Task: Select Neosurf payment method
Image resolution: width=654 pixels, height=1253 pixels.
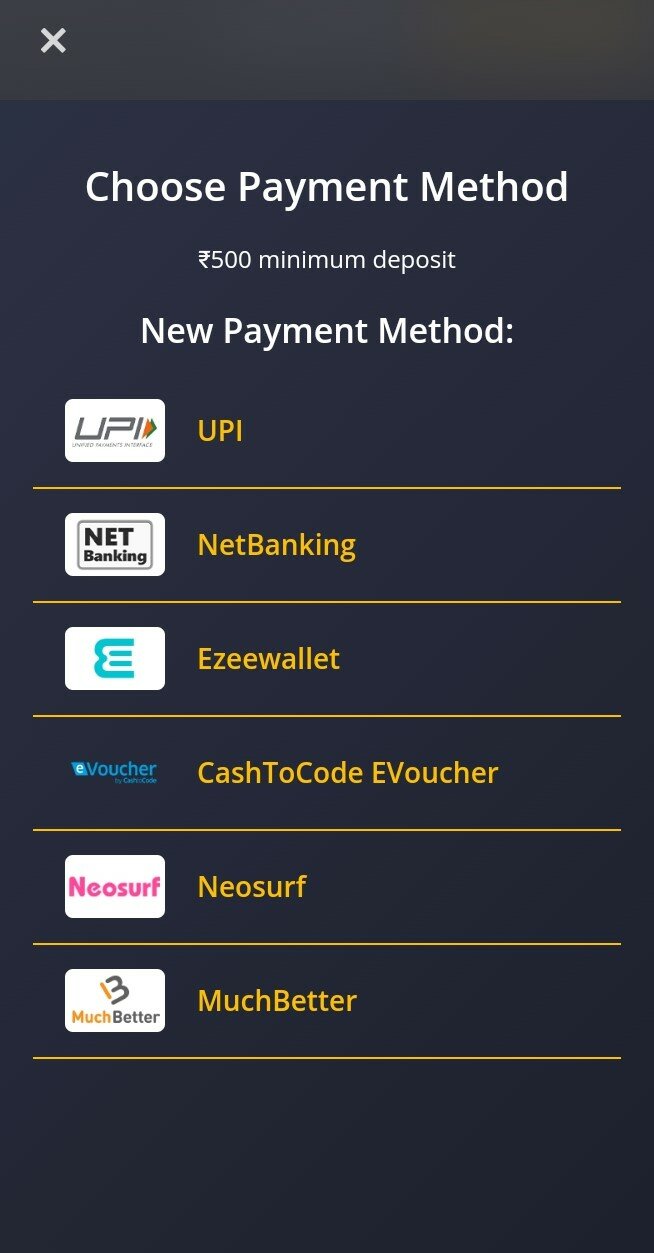Action: [327, 887]
